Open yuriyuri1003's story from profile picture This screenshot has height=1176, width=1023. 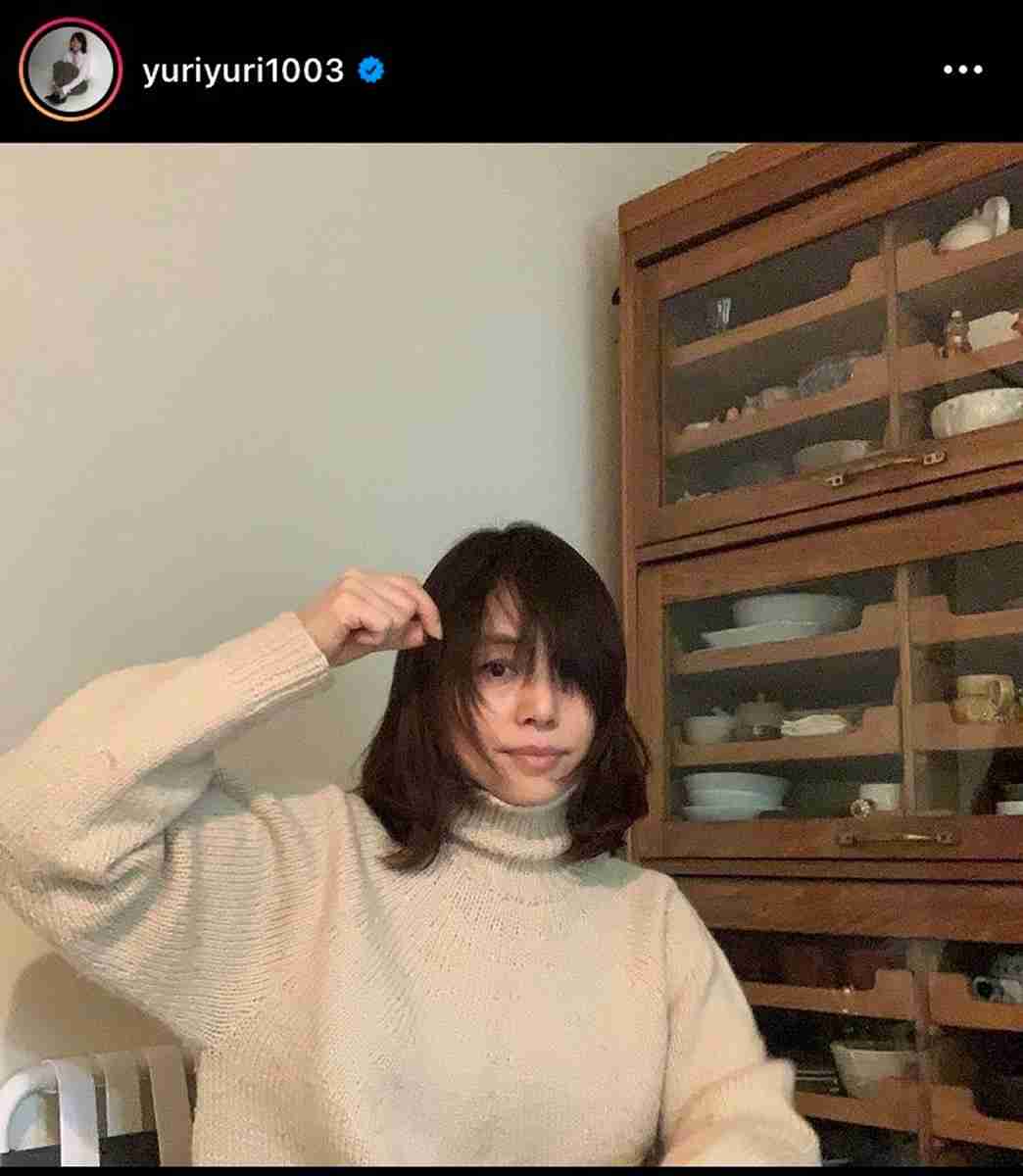pyautogui.click(x=70, y=70)
